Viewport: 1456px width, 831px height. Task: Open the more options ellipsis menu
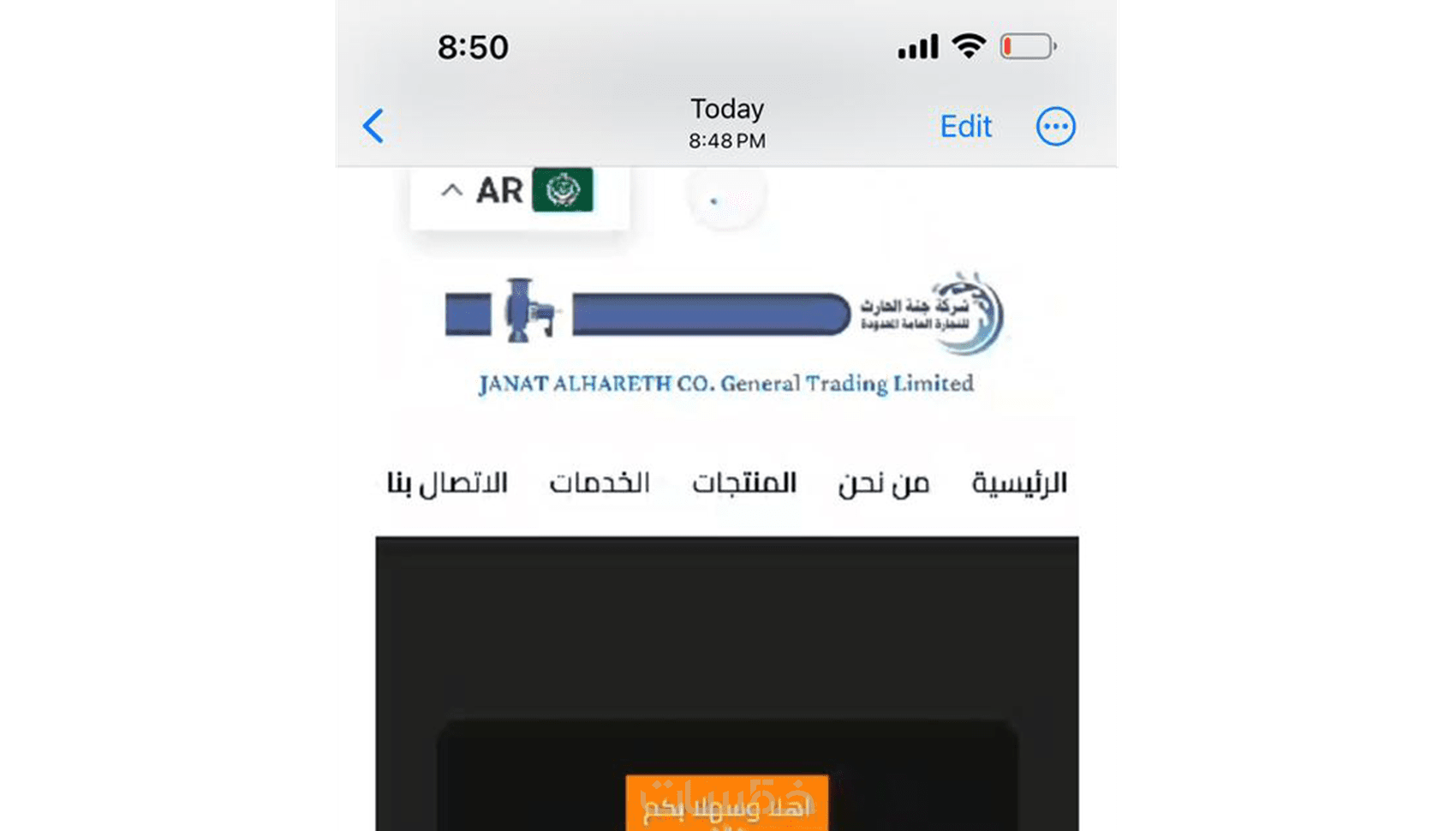pos(1055,126)
